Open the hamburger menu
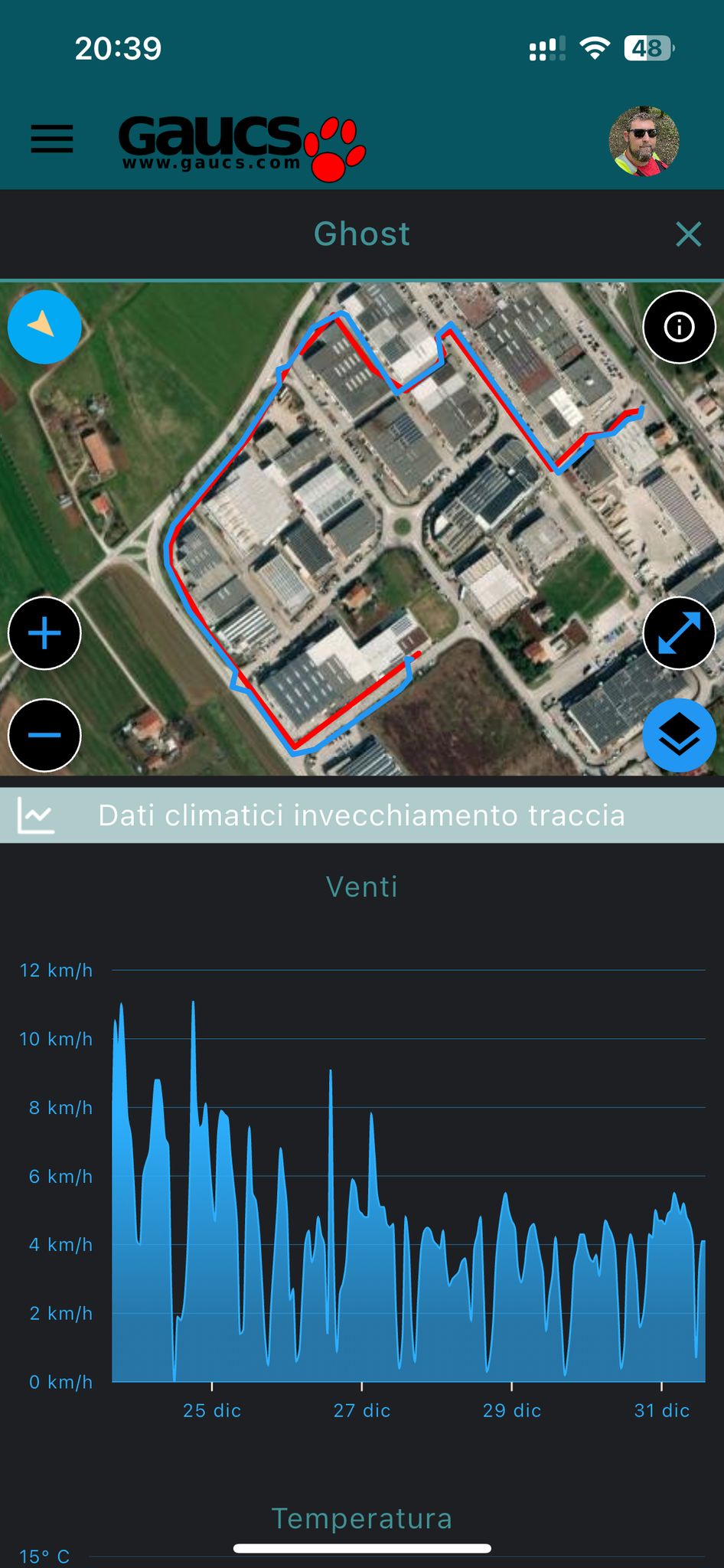This screenshot has height=1568, width=724. tap(52, 139)
